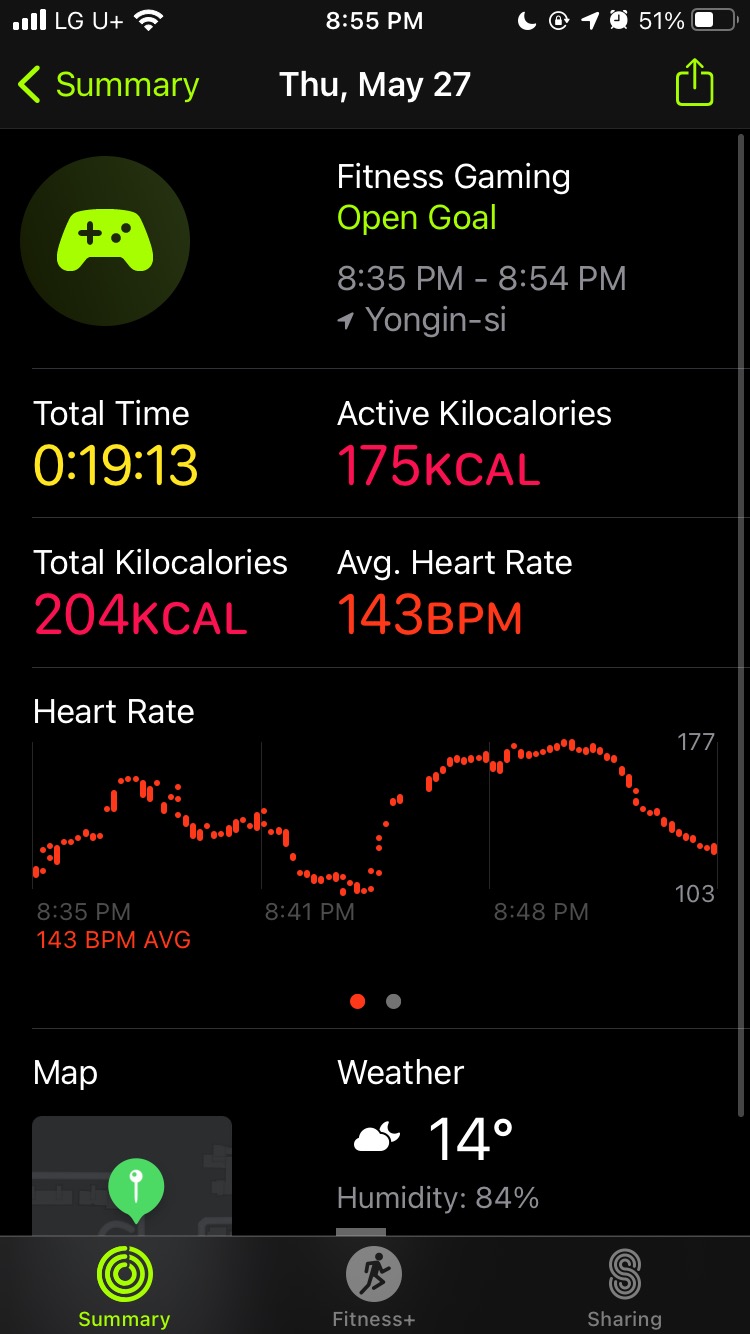The width and height of the screenshot is (750, 1334).
Task: Tap the heart rate page indicator dots
Action: (376, 1001)
